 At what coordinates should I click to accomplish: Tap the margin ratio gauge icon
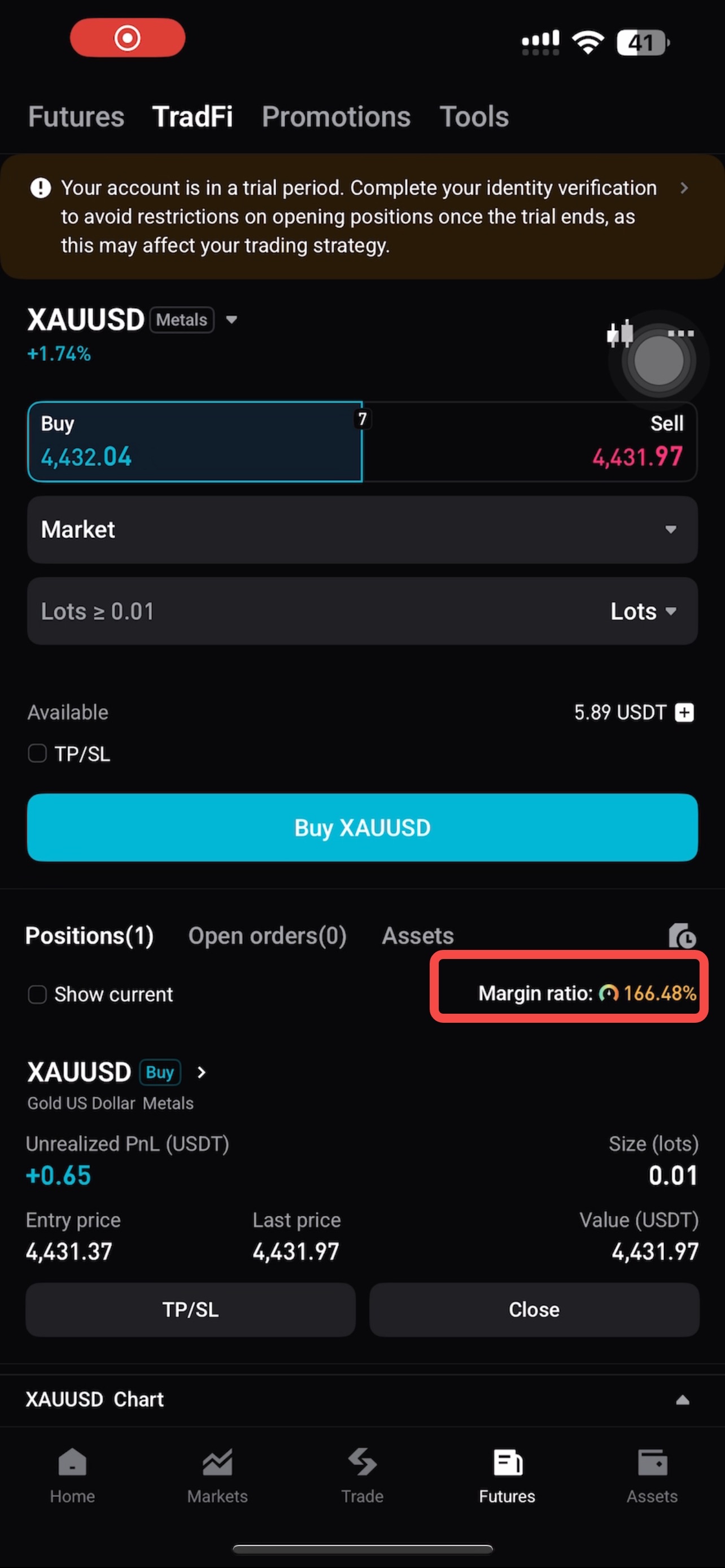pyautogui.click(x=609, y=993)
